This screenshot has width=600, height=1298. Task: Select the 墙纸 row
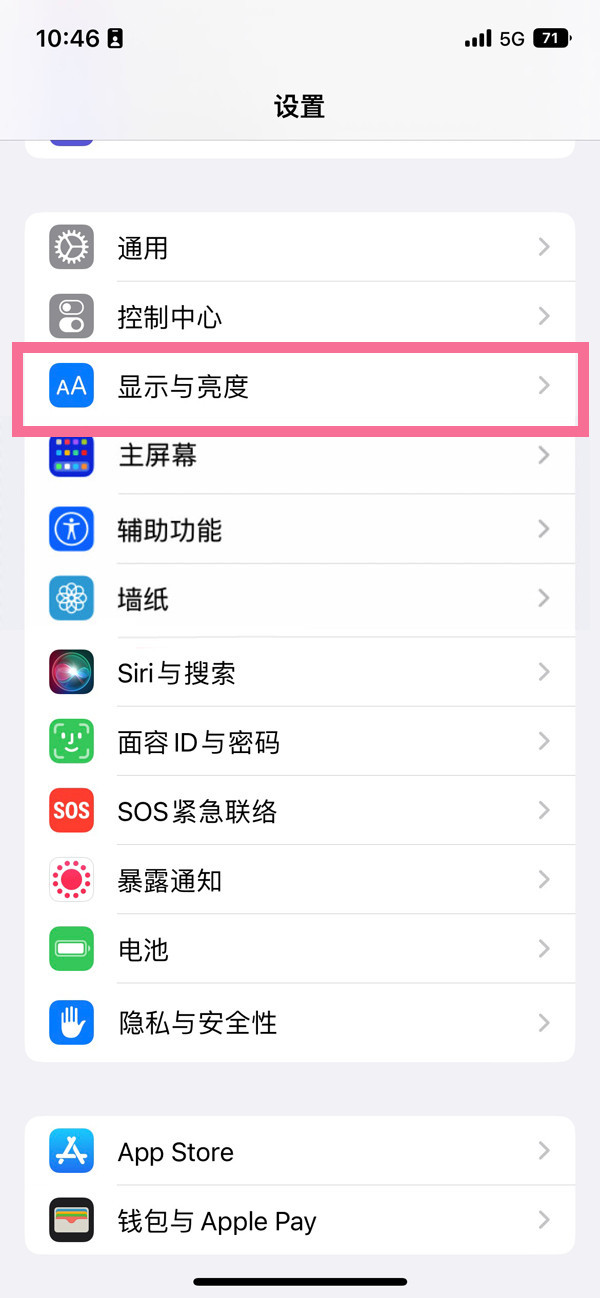point(300,599)
